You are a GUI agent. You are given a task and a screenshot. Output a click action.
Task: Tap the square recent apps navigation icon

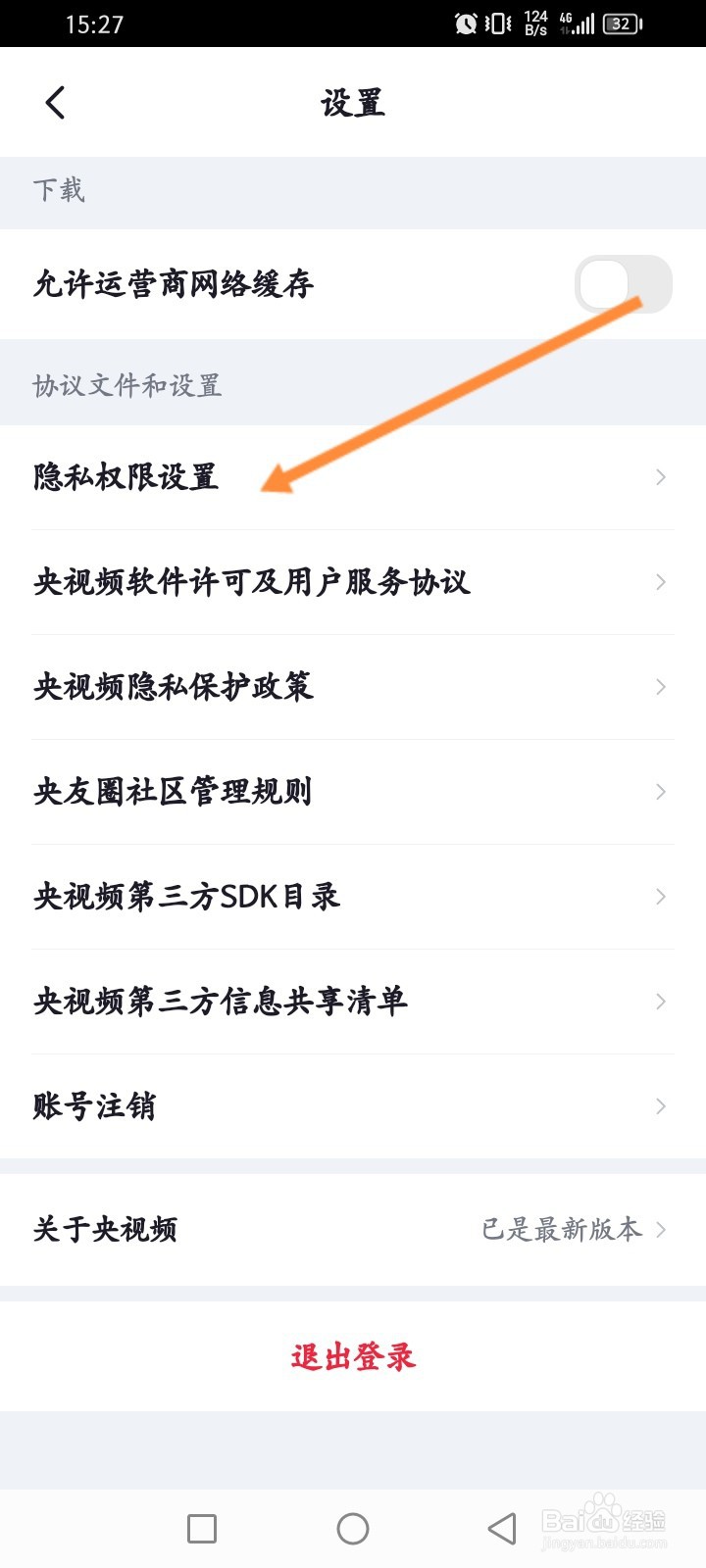[200, 1527]
